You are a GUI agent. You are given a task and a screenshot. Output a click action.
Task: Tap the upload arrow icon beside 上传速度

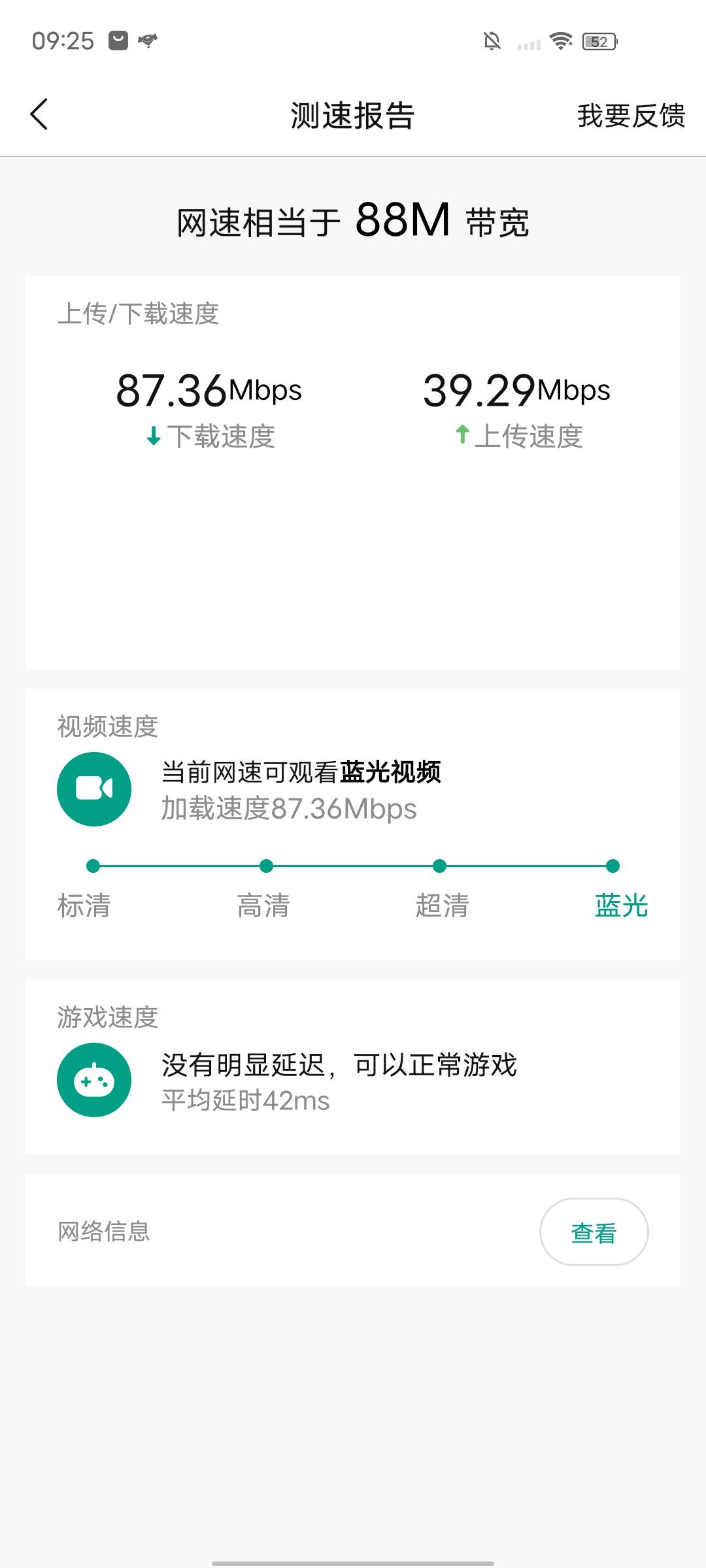click(463, 436)
